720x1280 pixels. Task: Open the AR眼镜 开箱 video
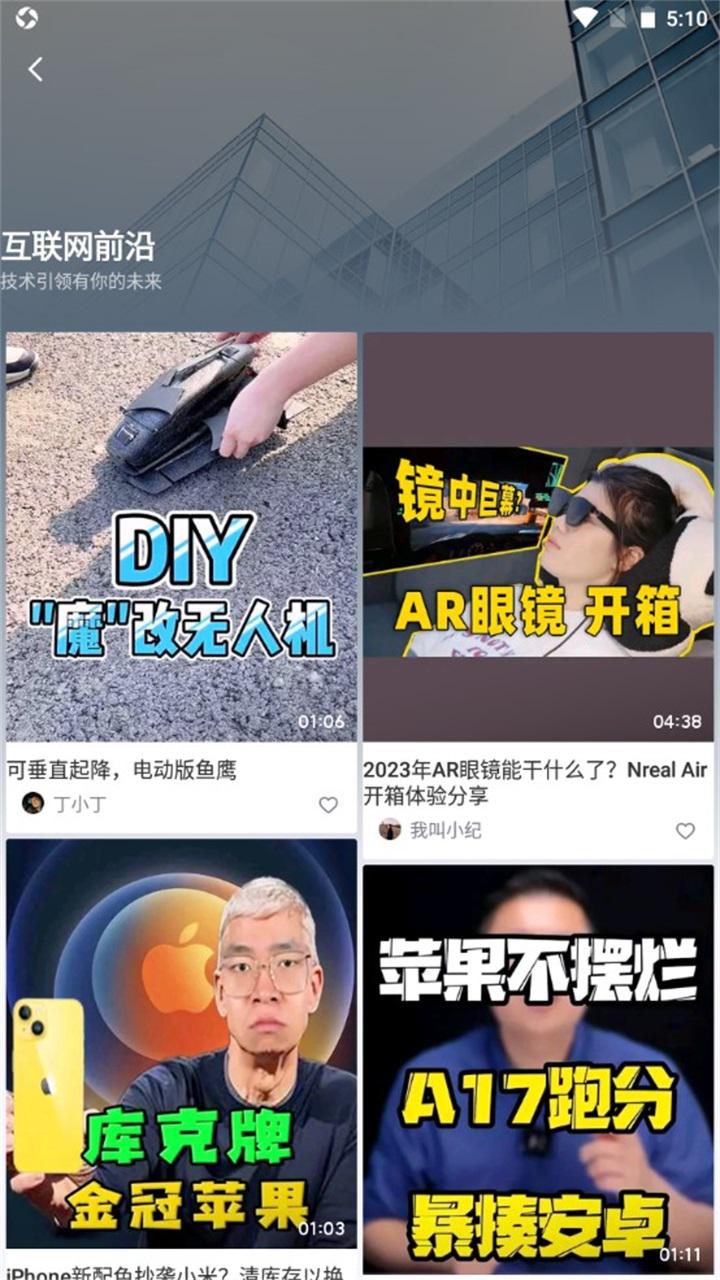[x=538, y=537]
